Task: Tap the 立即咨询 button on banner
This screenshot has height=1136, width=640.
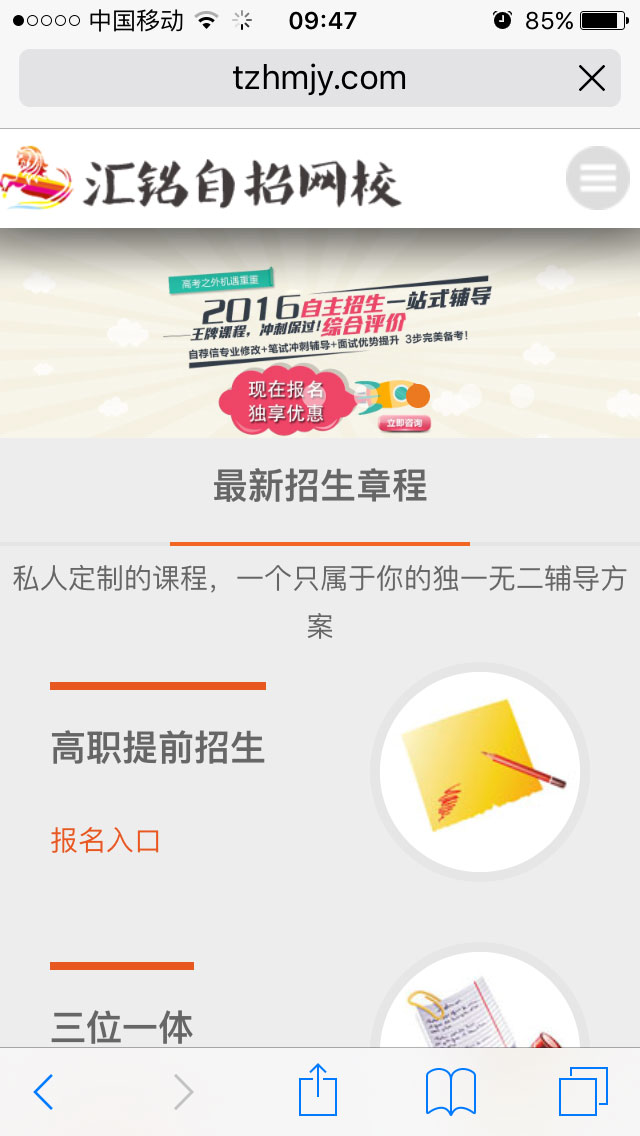Action: [x=405, y=423]
